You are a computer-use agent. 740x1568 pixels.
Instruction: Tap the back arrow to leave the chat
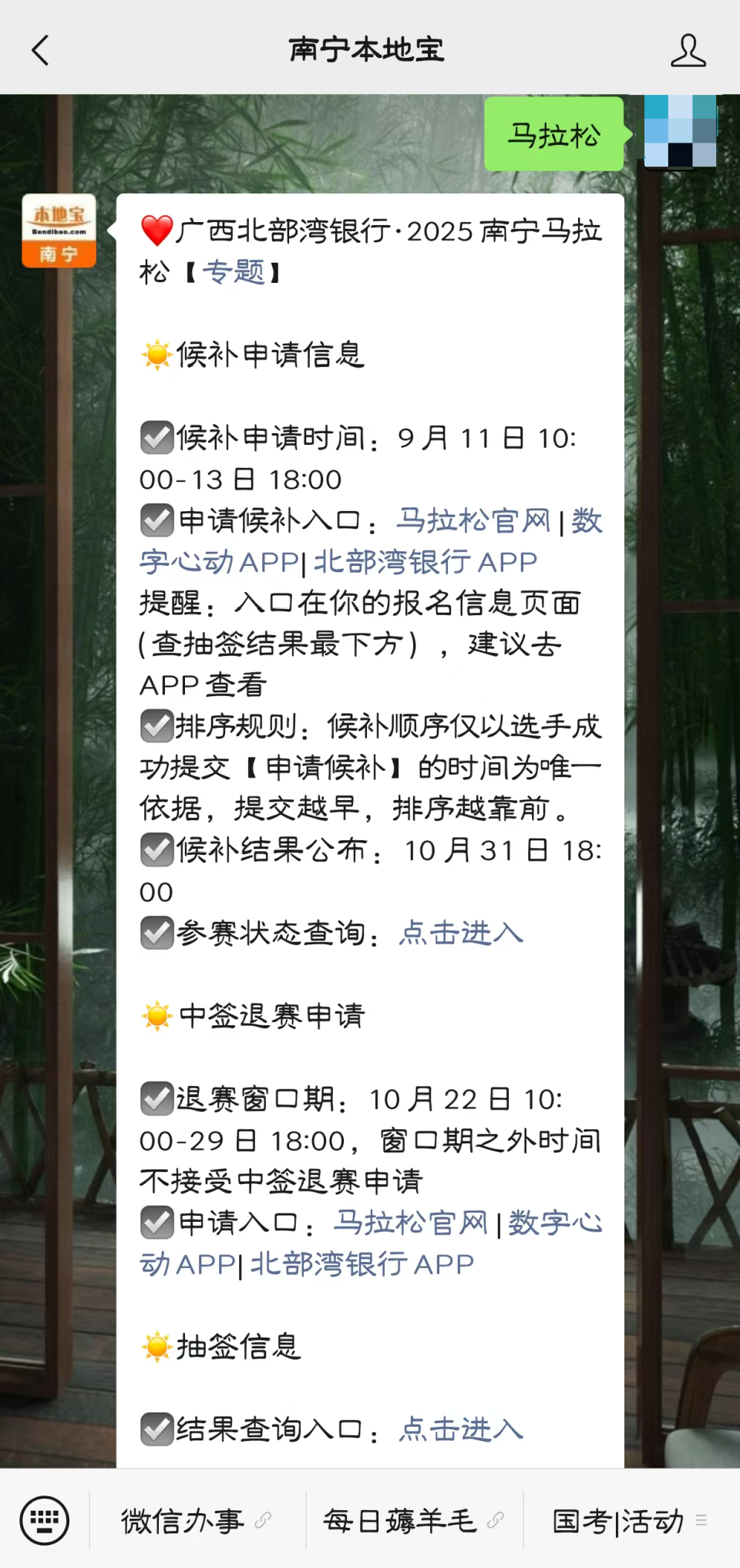pyautogui.click(x=40, y=49)
